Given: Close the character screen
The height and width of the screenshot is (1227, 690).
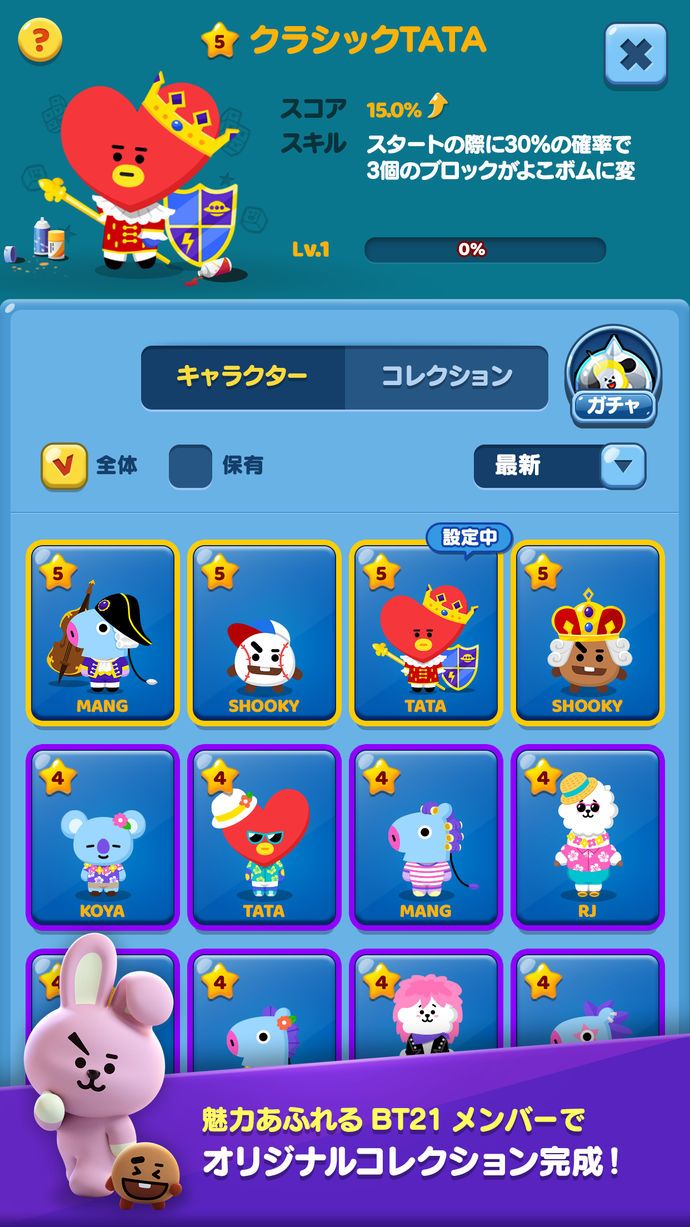Looking at the screenshot, I should pyautogui.click(x=635, y=54).
